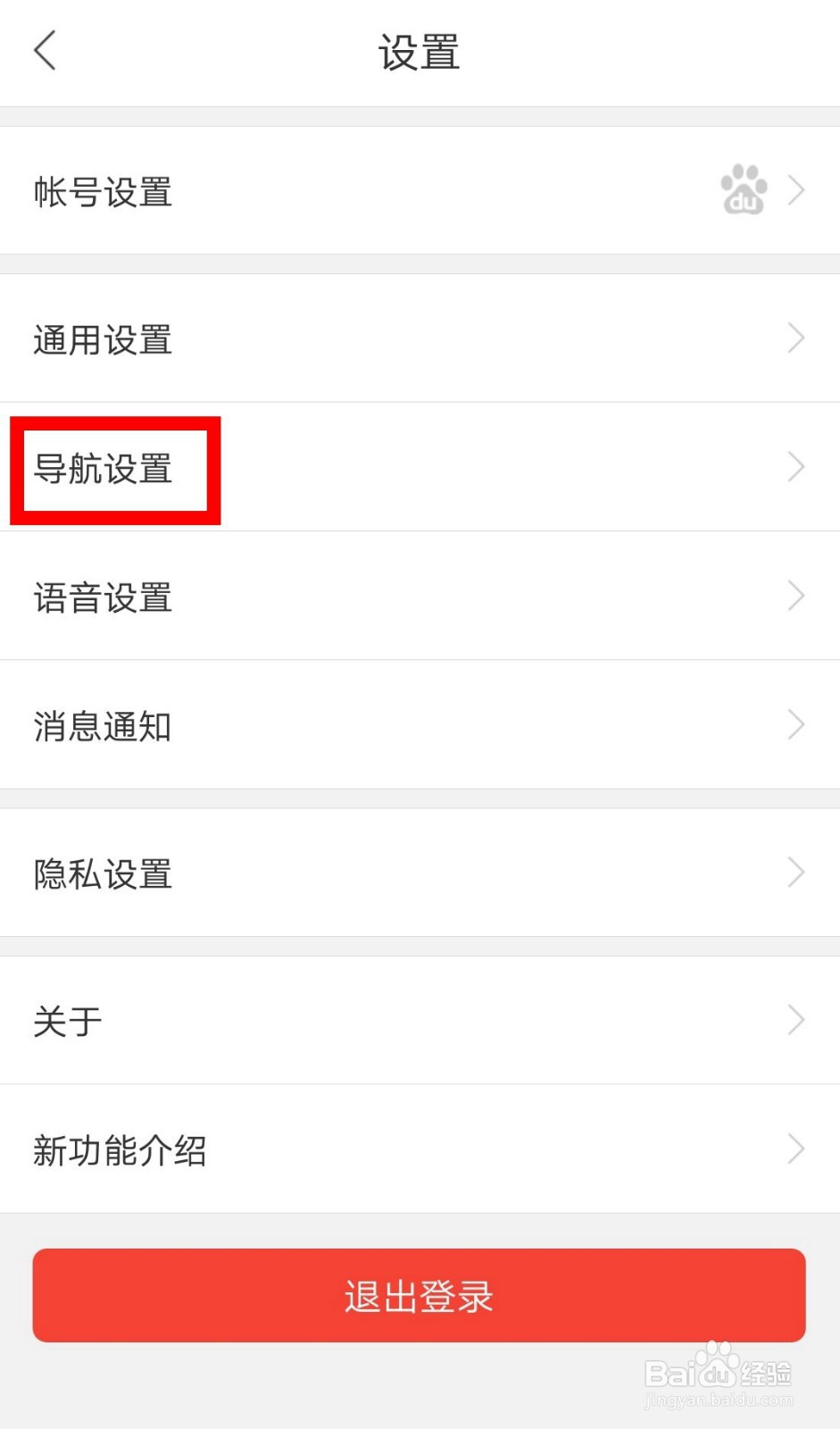Tap the 退出登录 logout button
The width and height of the screenshot is (840, 1429).
click(420, 1295)
